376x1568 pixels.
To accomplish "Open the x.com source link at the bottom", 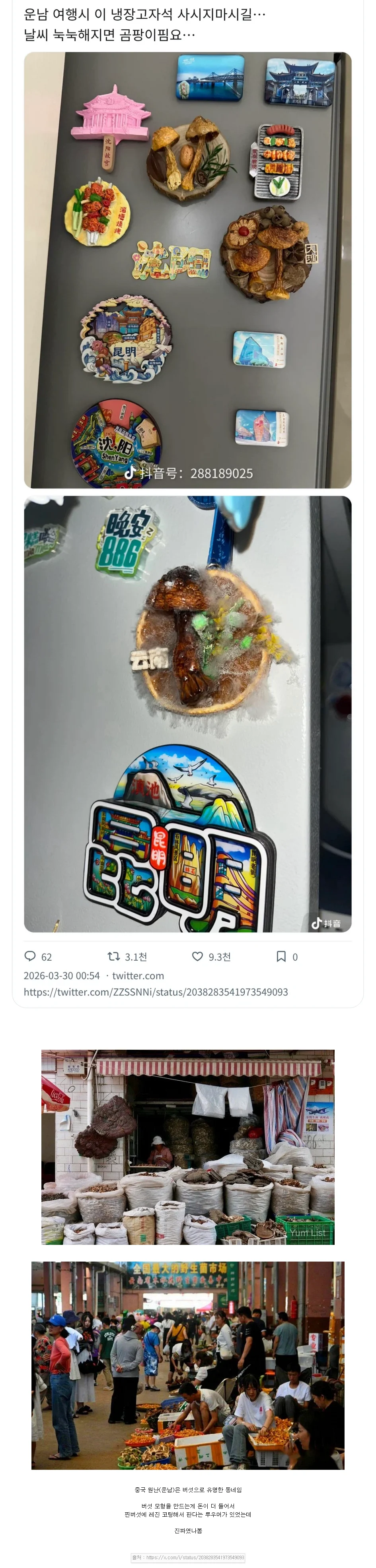I will click(188, 1558).
